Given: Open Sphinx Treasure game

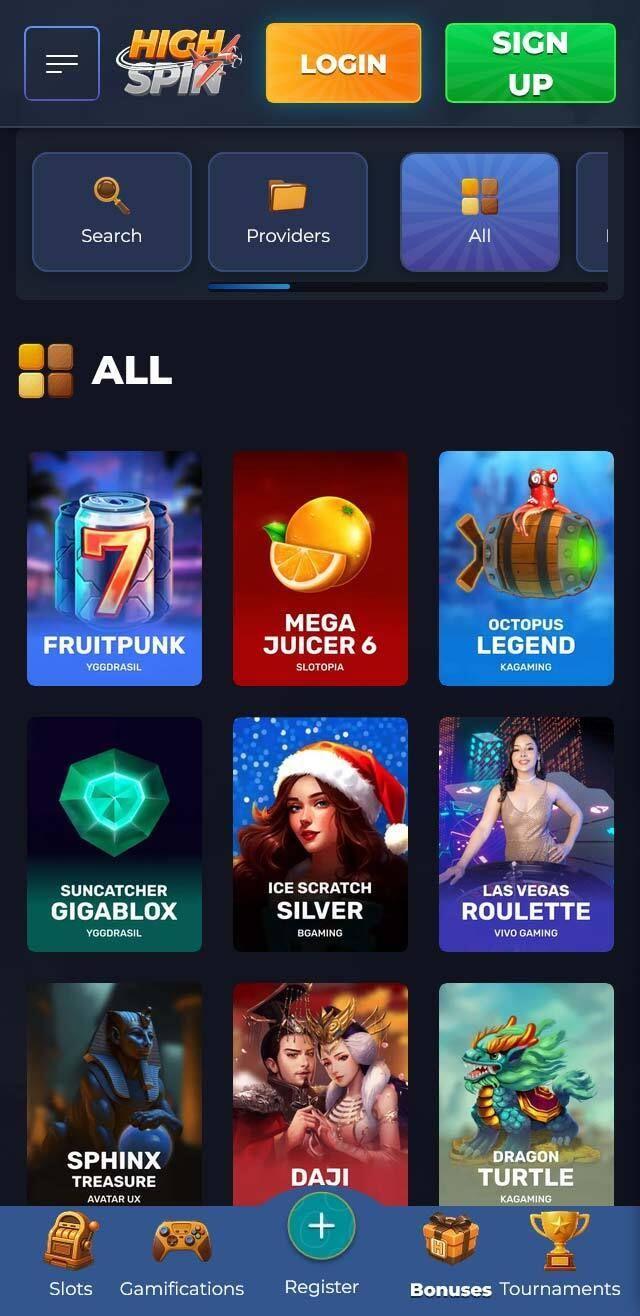Looking at the screenshot, I should point(114,1094).
